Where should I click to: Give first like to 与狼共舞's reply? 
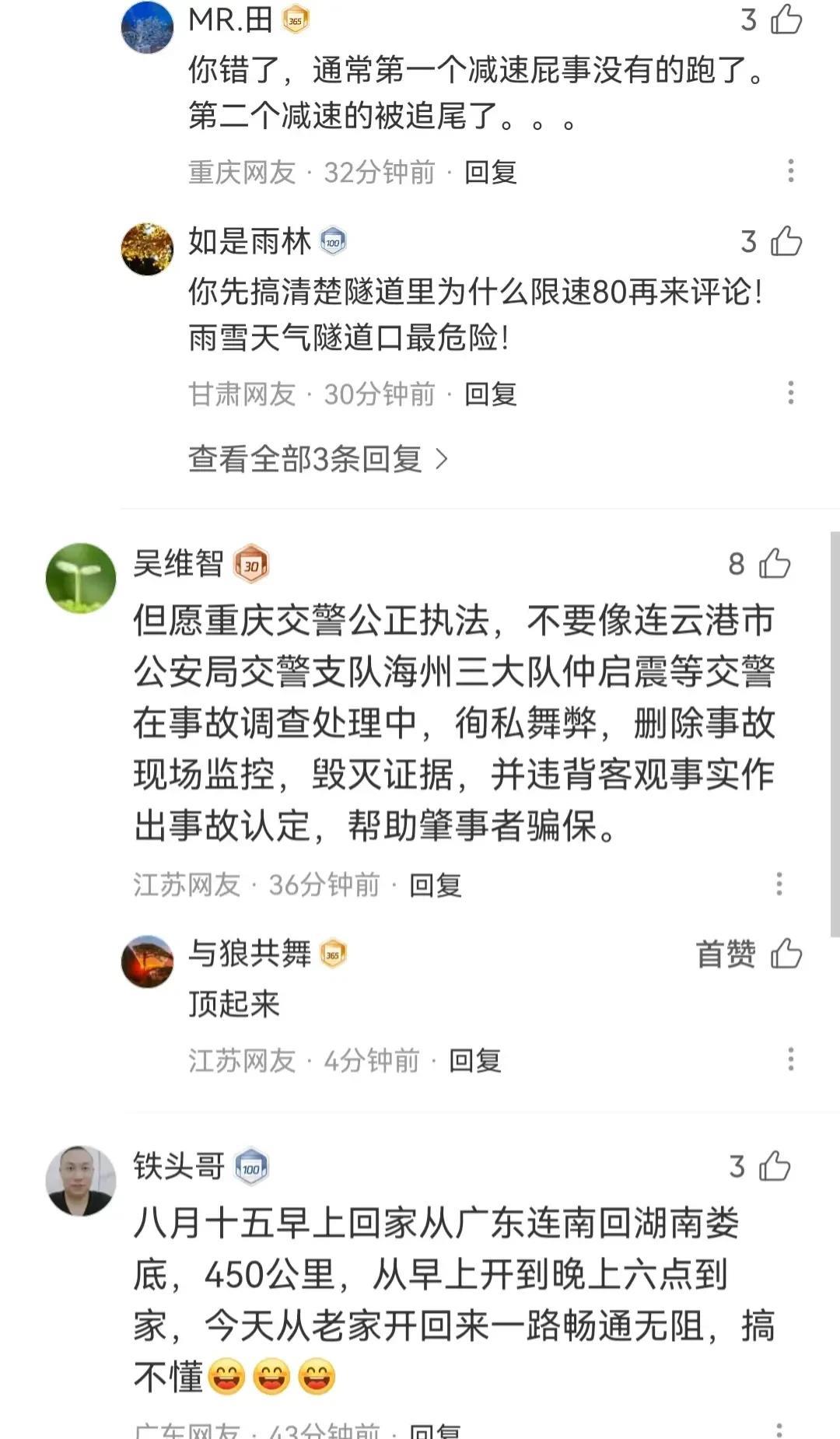point(786,954)
